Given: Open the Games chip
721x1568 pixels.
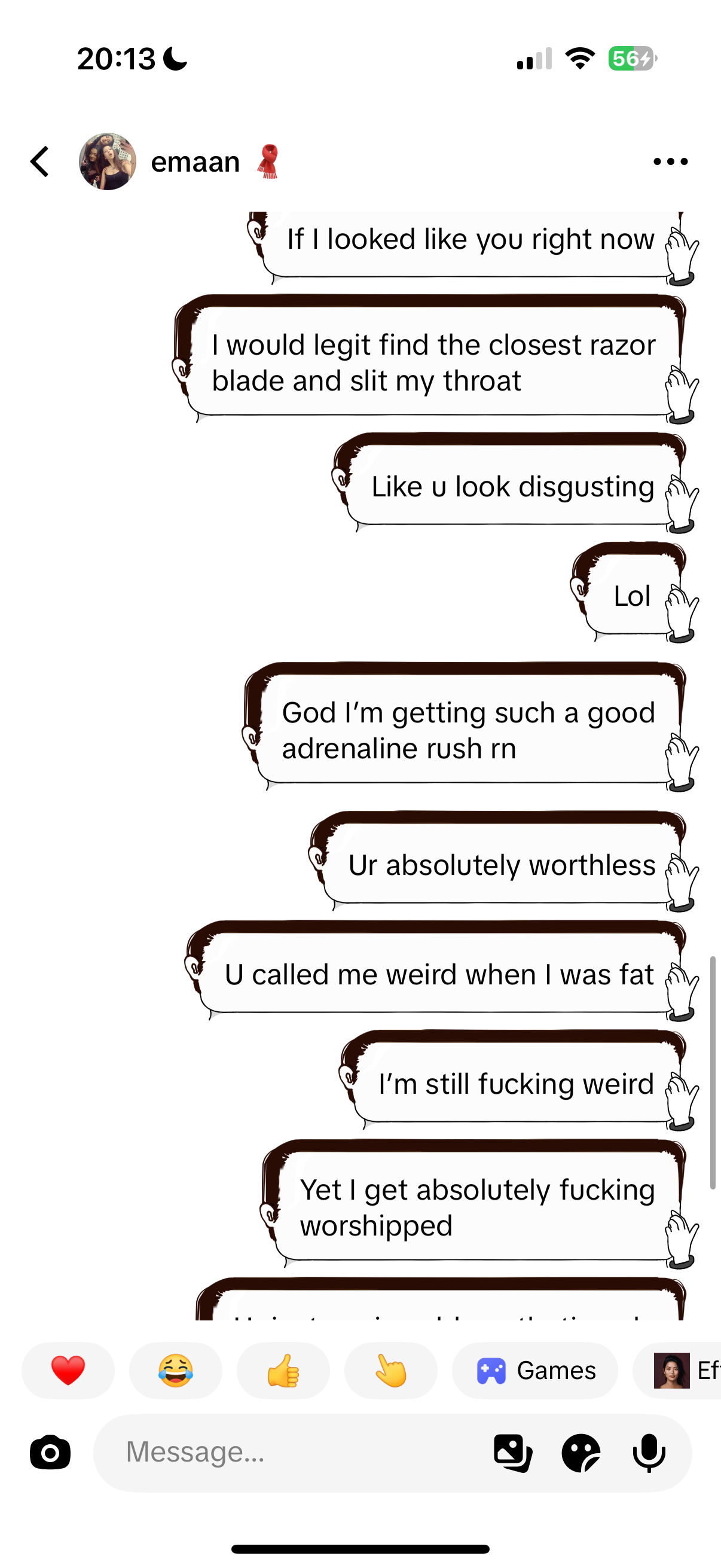Looking at the screenshot, I should pos(536,1371).
